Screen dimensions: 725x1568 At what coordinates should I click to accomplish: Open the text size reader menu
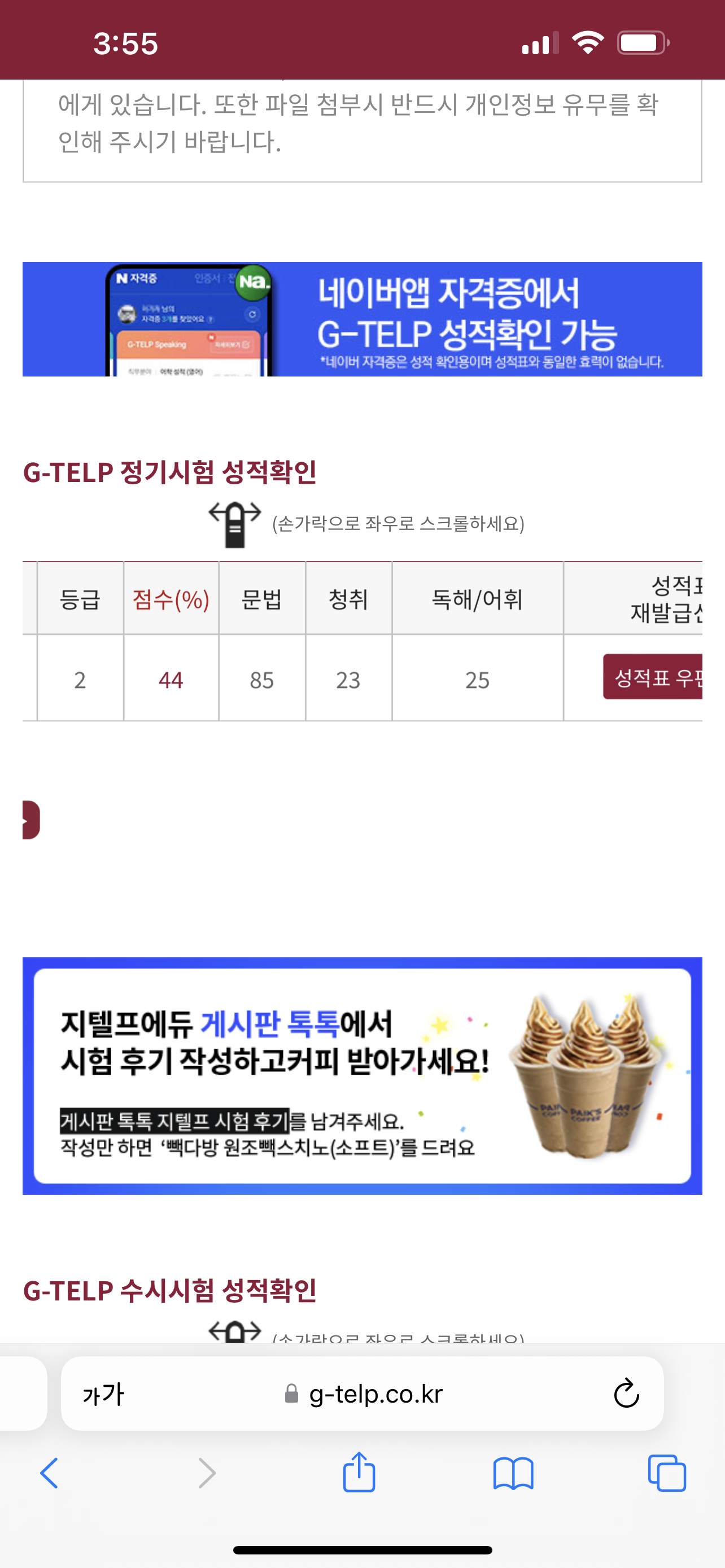point(103,1394)
